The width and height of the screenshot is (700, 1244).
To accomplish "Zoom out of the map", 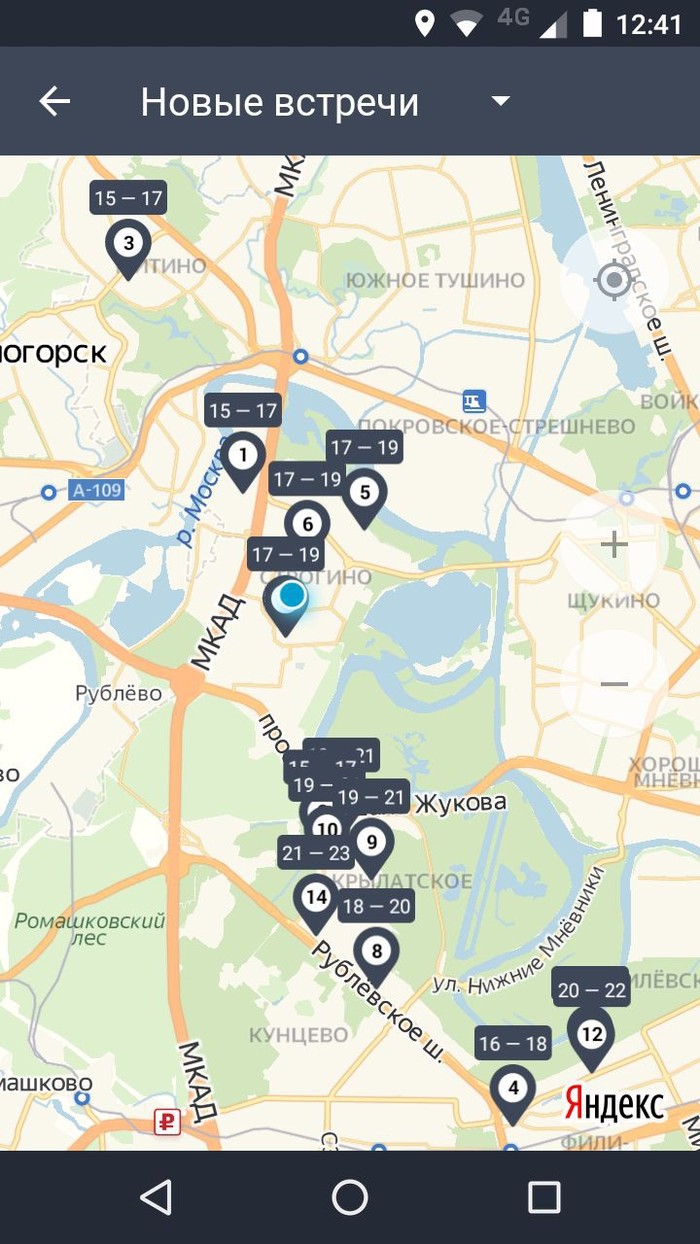I will click(x=613, y=684).
